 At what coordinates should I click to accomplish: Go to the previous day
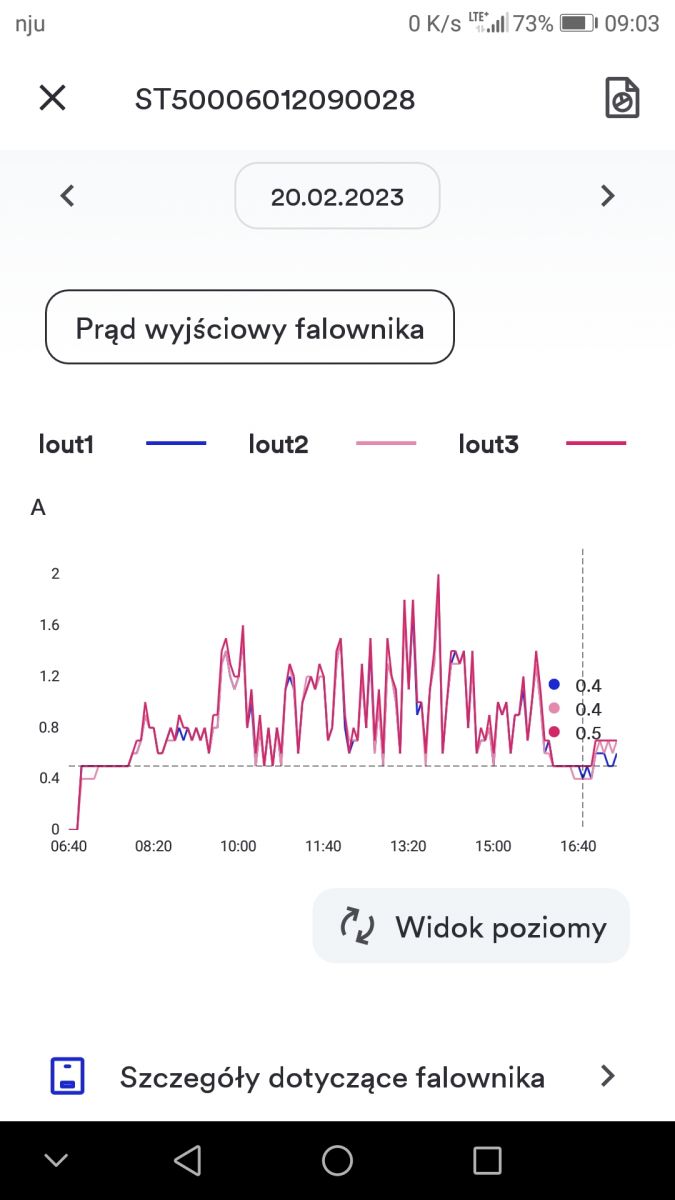[x=68, y=196]
